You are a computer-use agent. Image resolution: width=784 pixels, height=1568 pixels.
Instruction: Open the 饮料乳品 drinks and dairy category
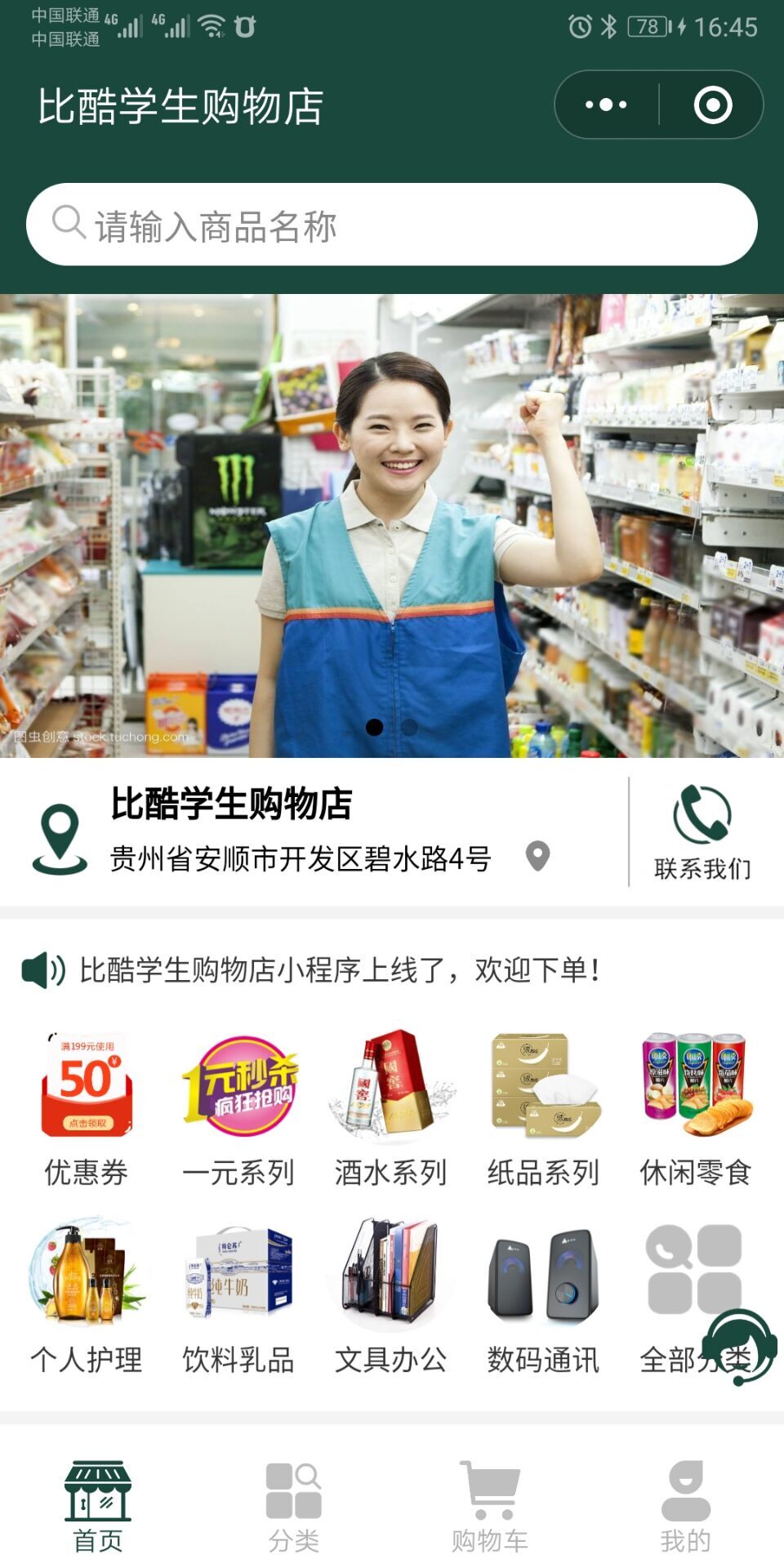click(x=238, y=1295)
